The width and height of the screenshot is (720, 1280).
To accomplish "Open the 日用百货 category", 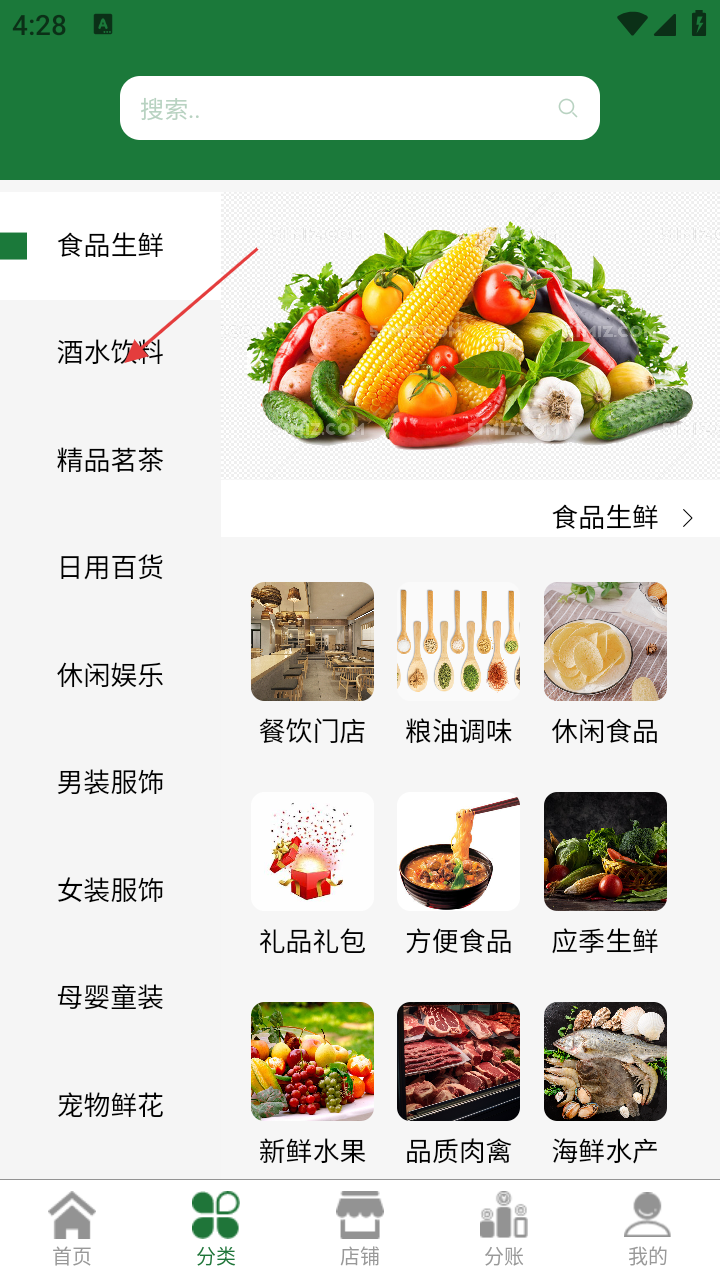I will 110,568.
